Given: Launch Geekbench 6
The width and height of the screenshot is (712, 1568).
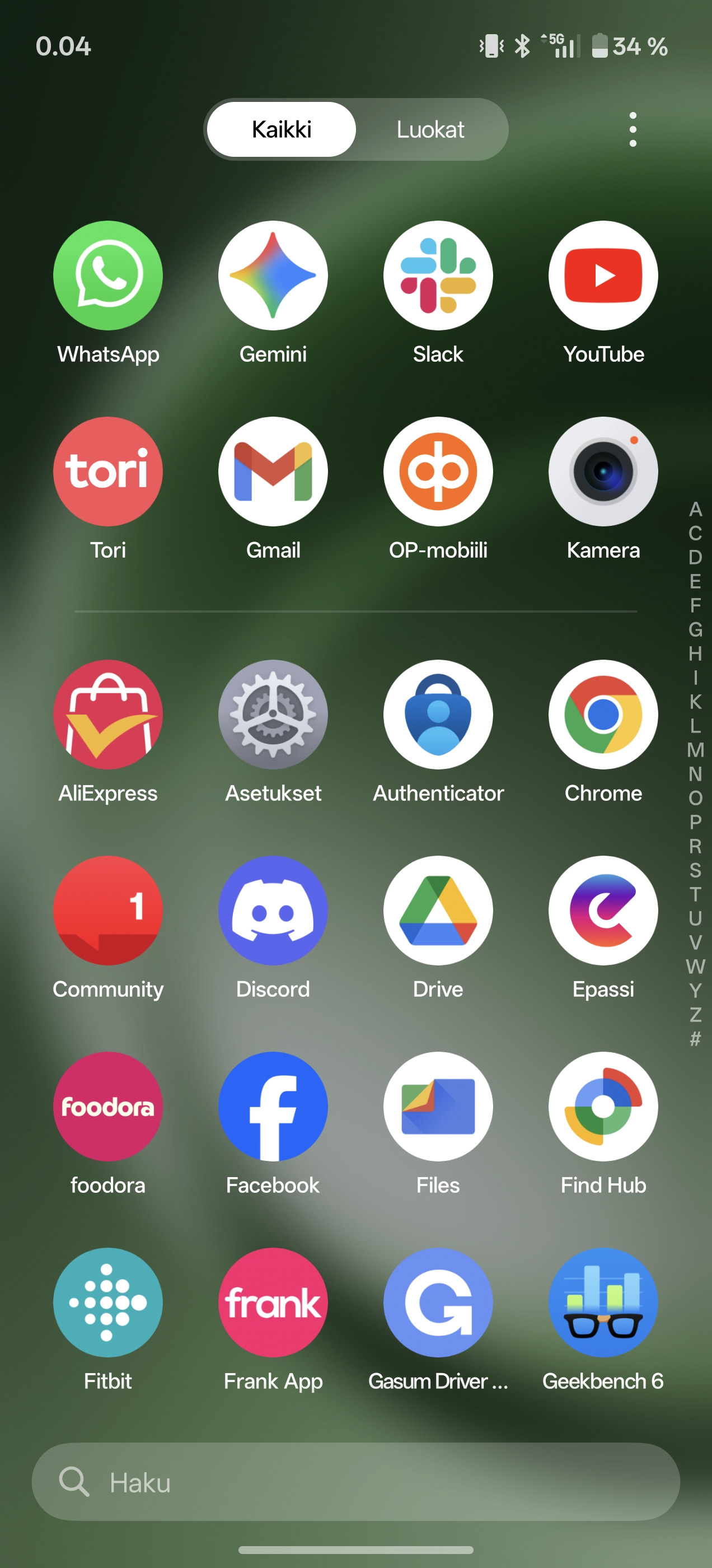Looking at the screenshot, I should 603,1303.
